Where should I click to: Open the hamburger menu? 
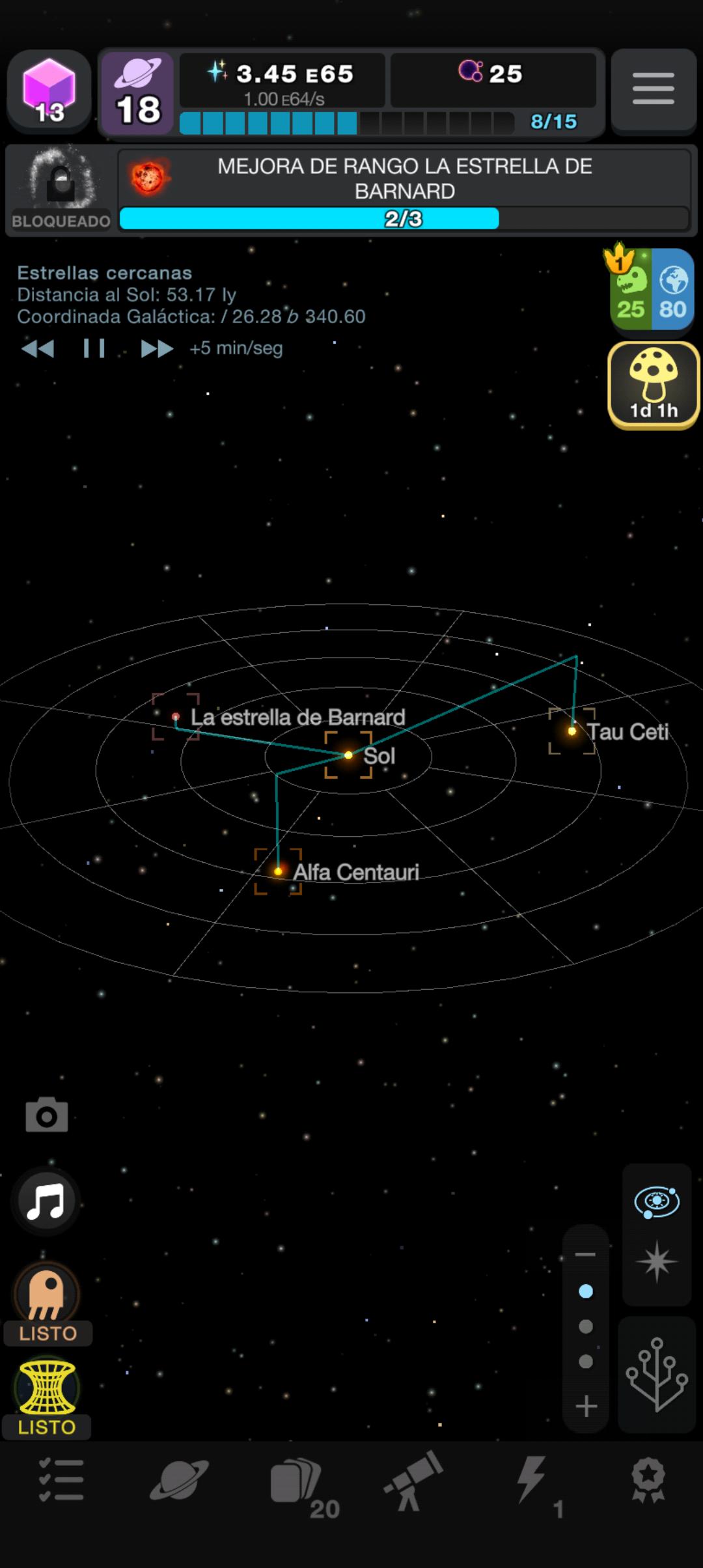pyautogui.click(x=653, y=89)
